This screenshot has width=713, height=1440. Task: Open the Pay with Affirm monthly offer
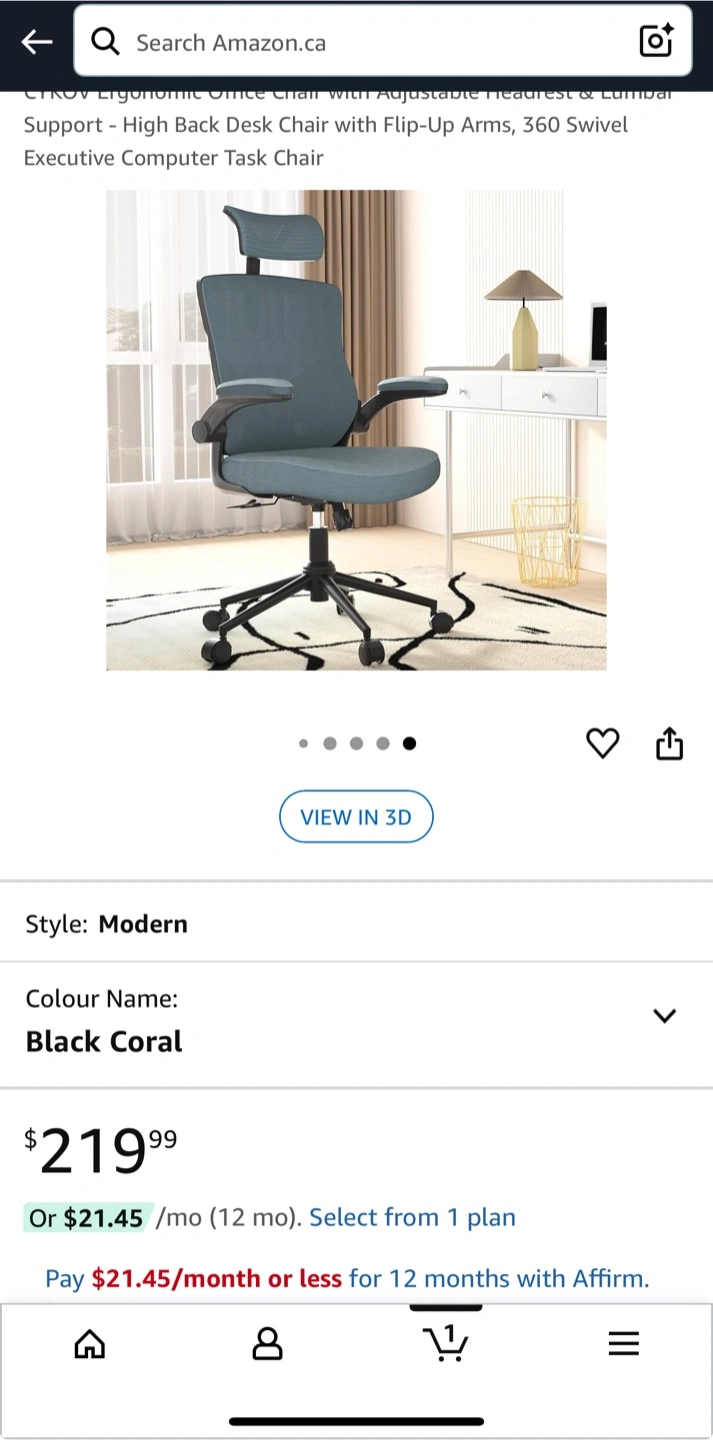[x=347, y=1278]
